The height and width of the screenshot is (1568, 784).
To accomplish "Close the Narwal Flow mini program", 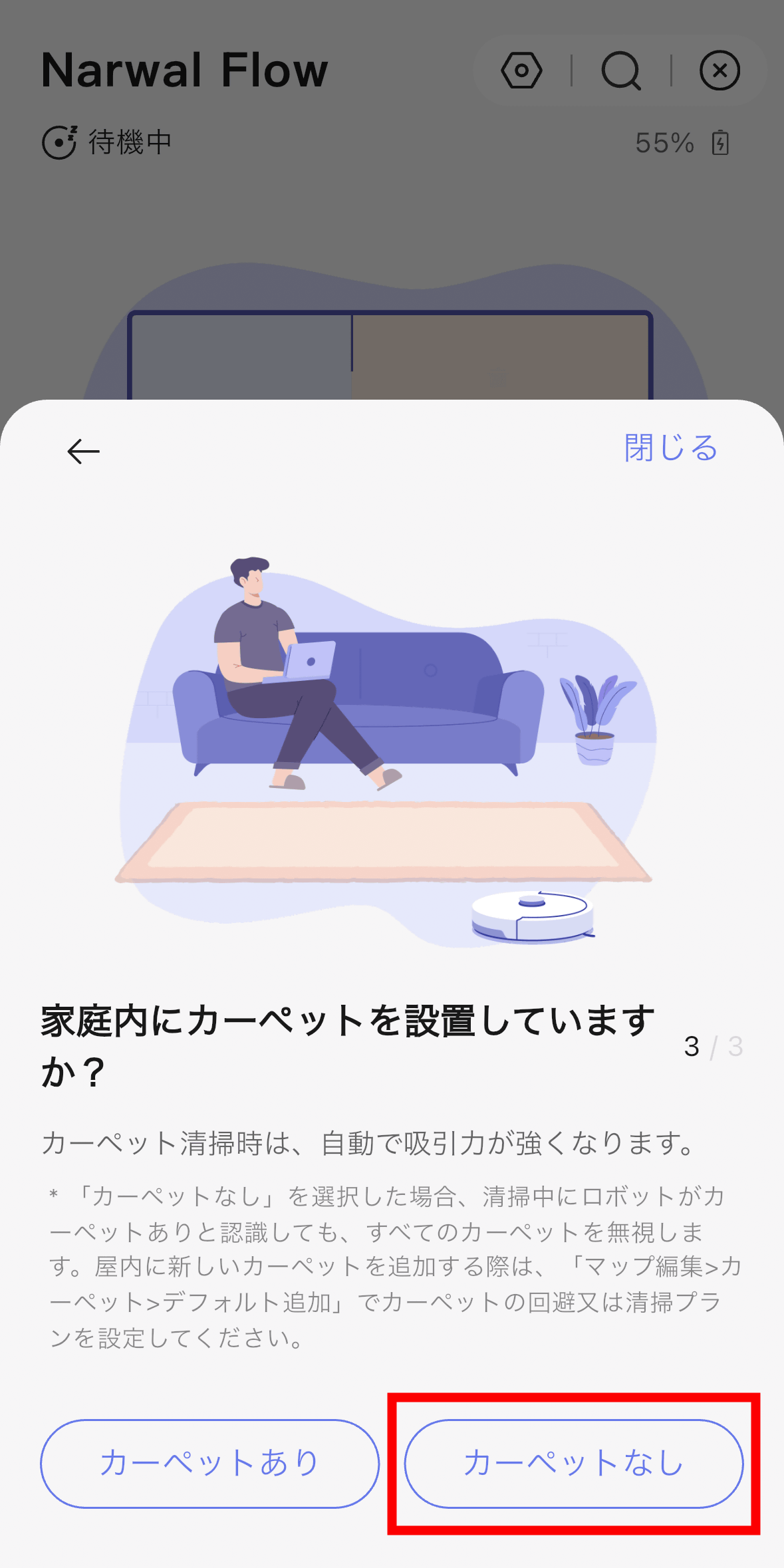I will click(719, 70).
